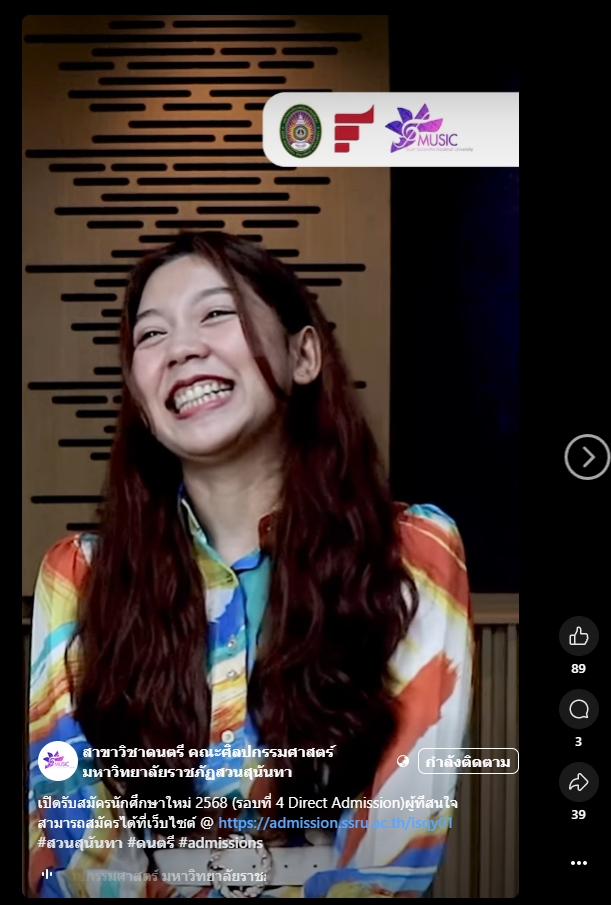The height and width of the screenshot is (905, 611).
Task: Open the สาขาวิชาดนตรี page profile picture
Action: tap(58, 761)
